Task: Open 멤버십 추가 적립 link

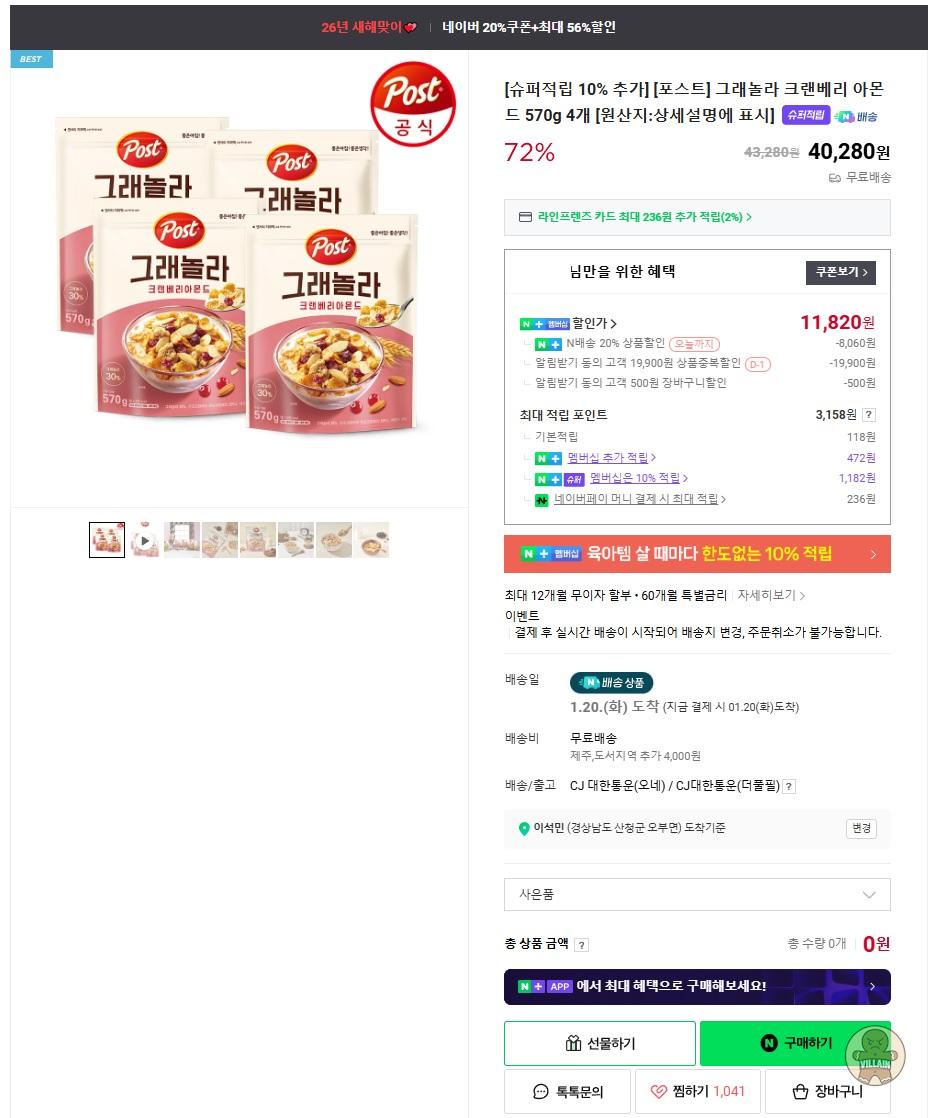Action: (610, 458)
